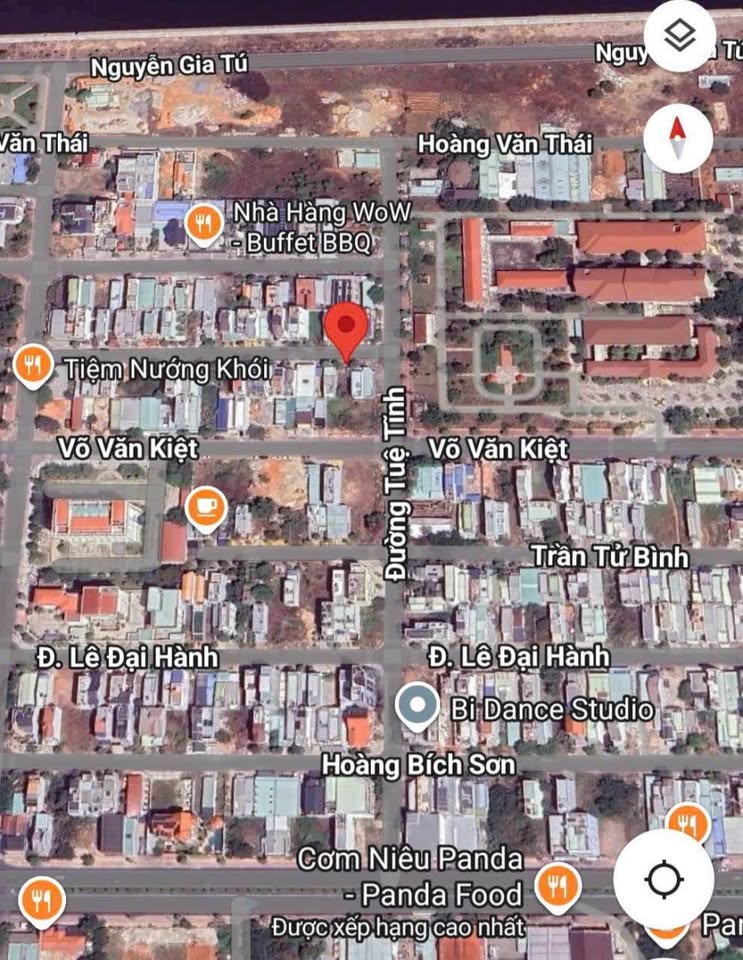Open Nhà Hàng WoW Buffet BBQ place

pos(204,225)
